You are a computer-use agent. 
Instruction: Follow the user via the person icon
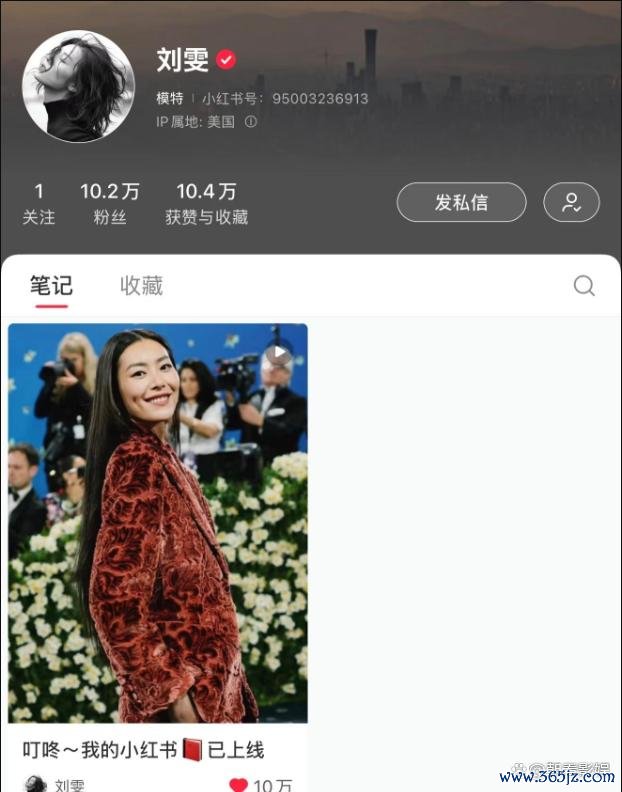pyautogui.click(x=571, y=202)
